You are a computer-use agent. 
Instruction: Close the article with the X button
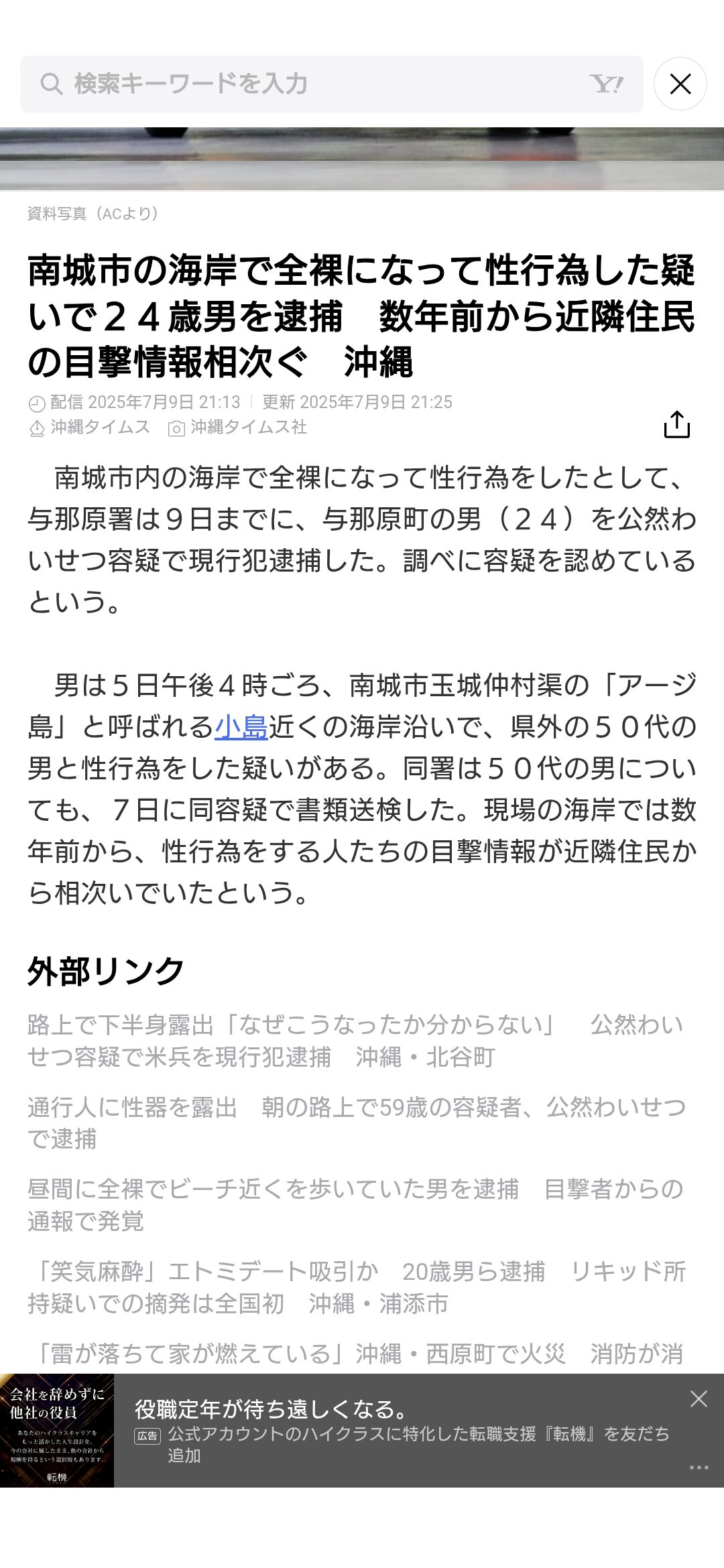point(680,84)
